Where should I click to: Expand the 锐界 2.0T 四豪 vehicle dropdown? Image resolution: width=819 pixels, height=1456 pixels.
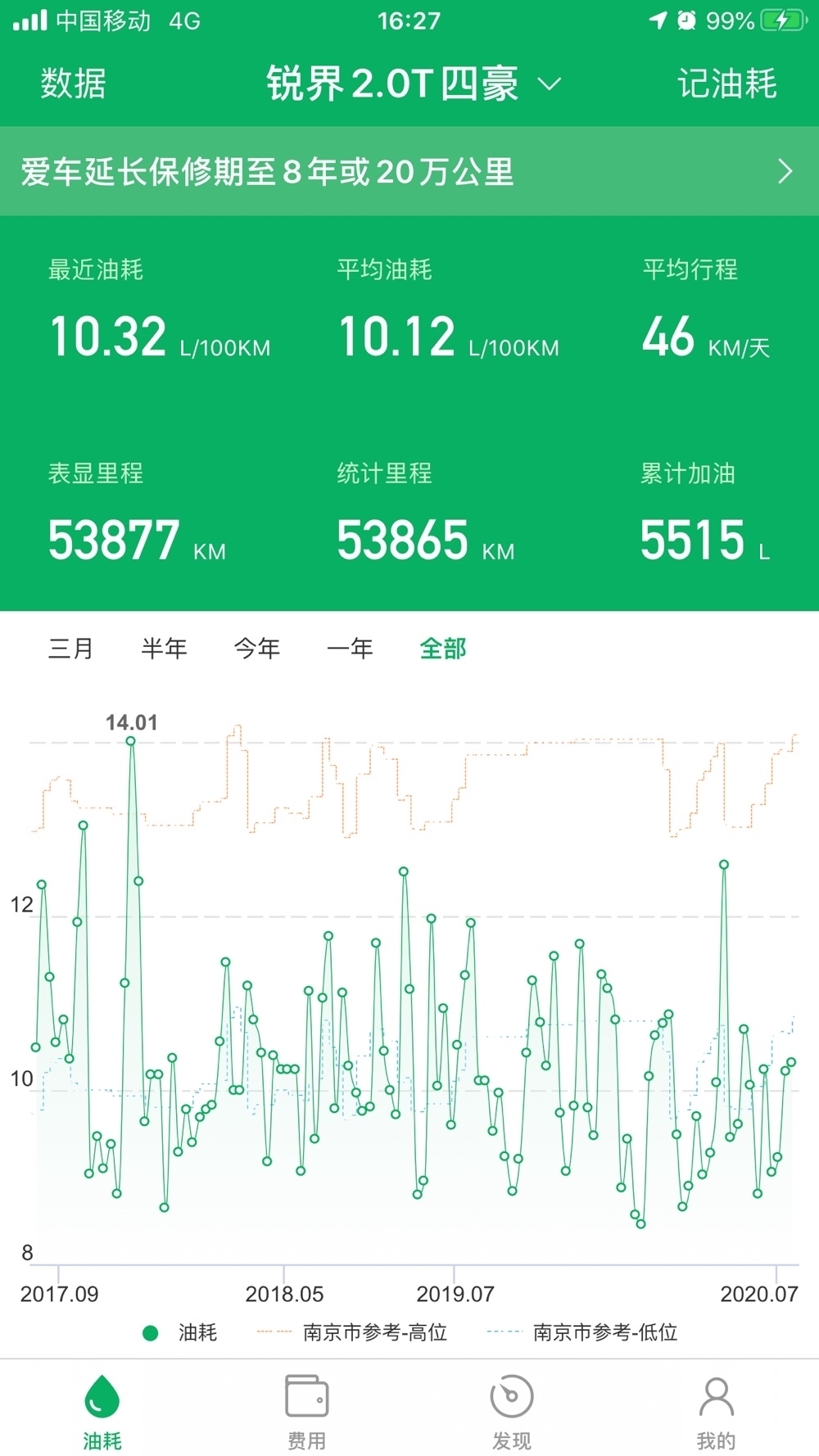click(414, 84)
